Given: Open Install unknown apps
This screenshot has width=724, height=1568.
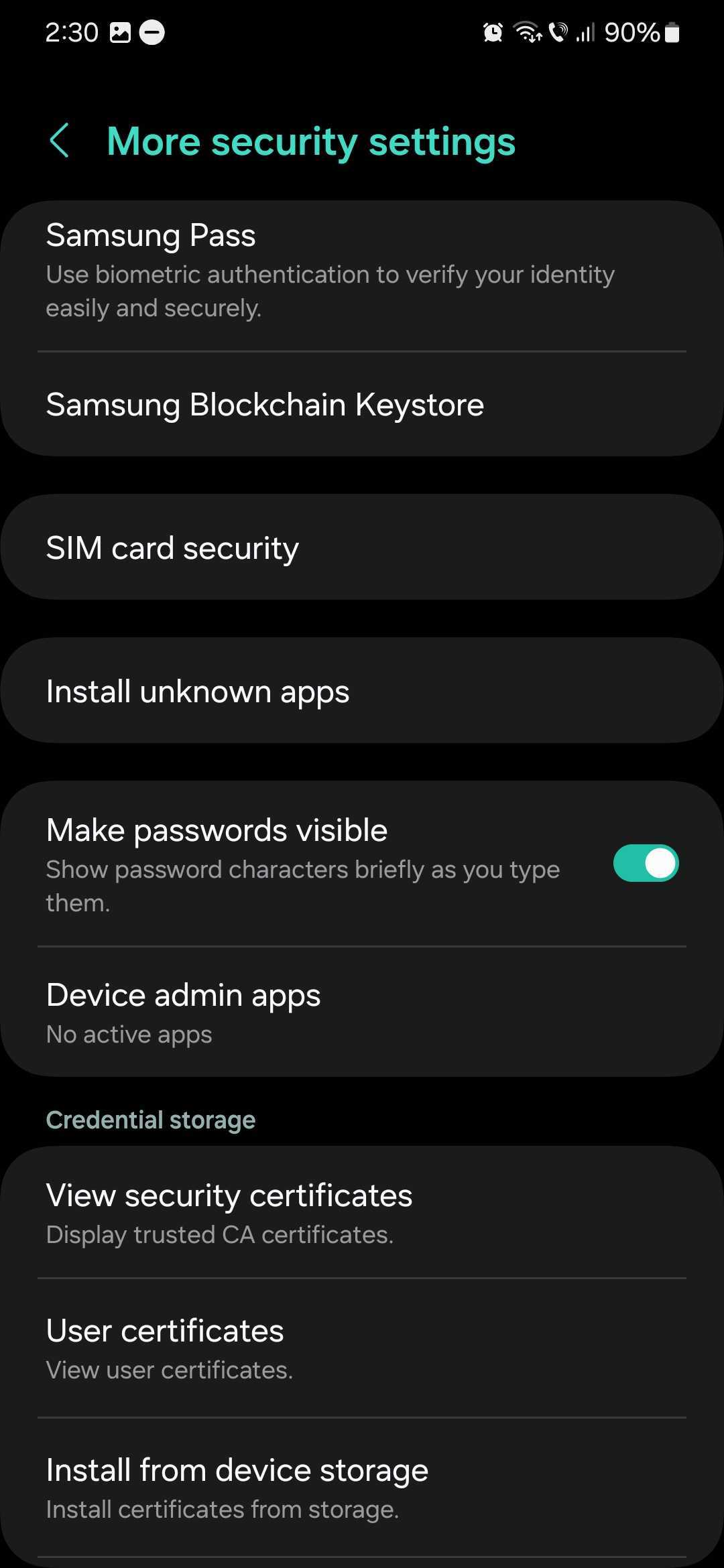Looking at the screenshot, I should pos(362,691).
